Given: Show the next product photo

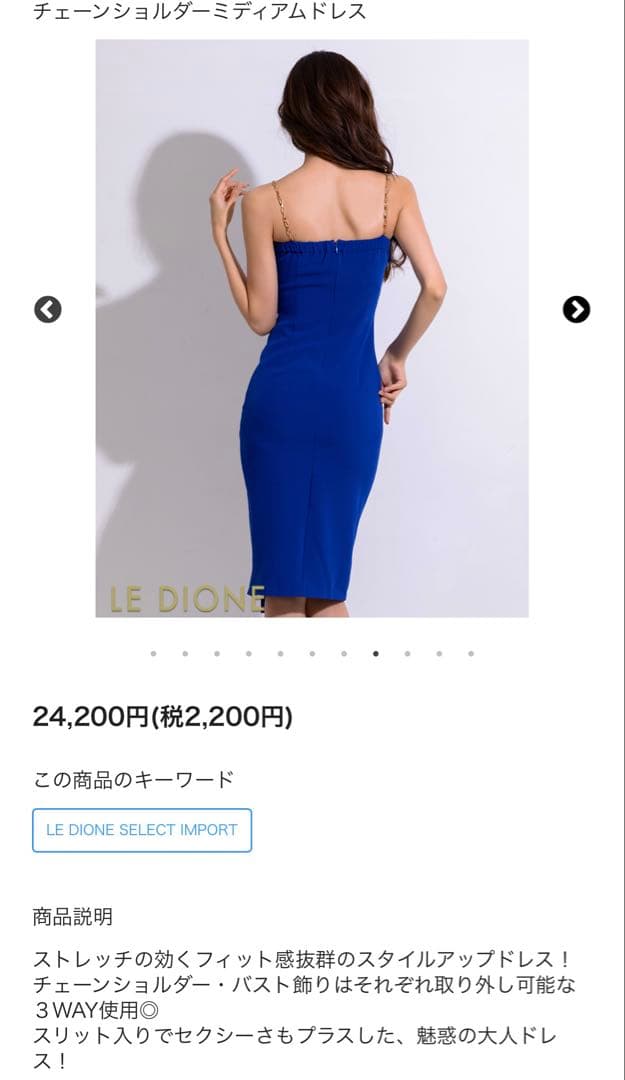Looking at the screenshot, I should [576, 310].
